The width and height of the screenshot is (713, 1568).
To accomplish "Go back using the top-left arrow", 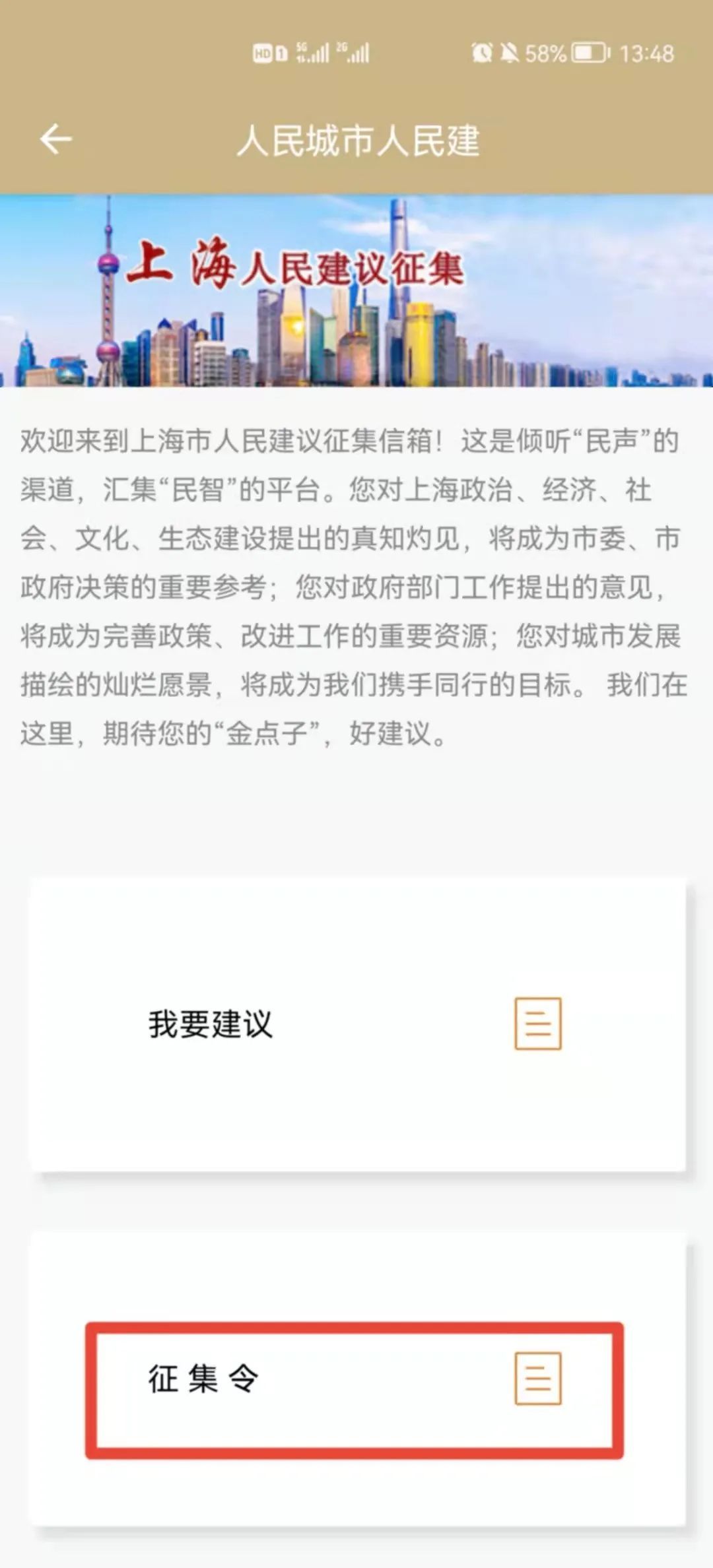I will tap(56, 139).
